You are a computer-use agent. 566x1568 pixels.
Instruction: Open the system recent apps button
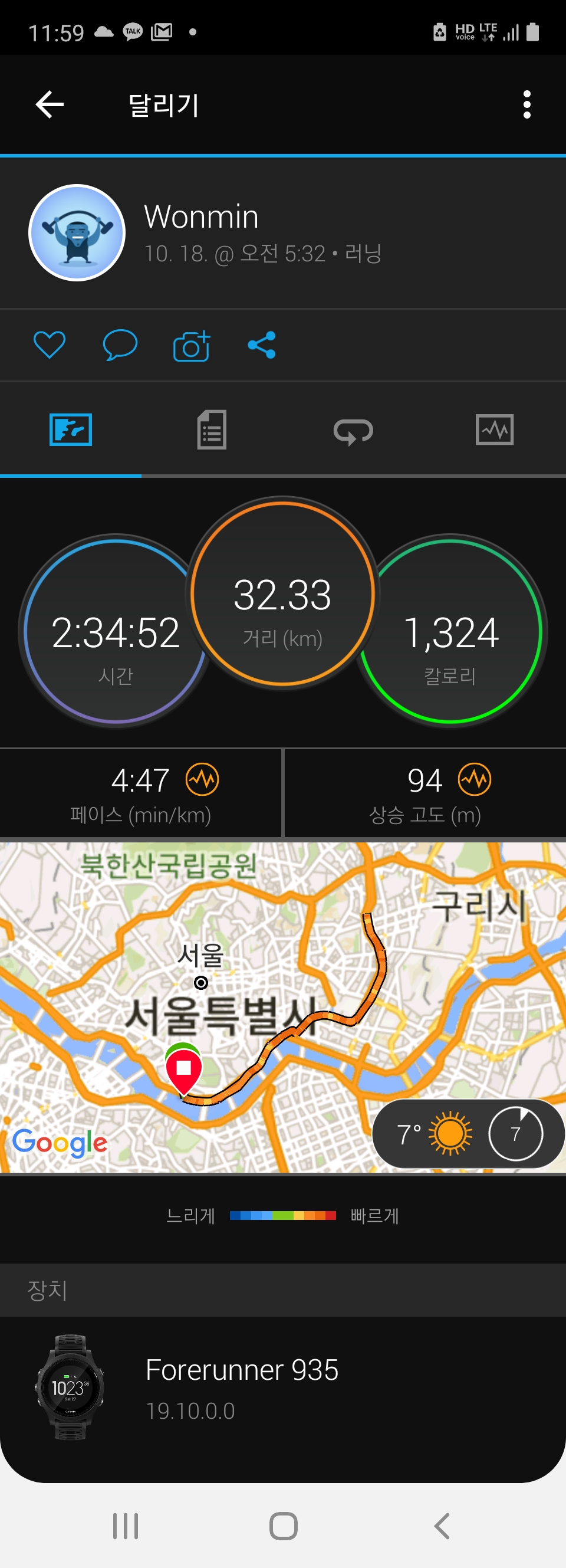126,1526
